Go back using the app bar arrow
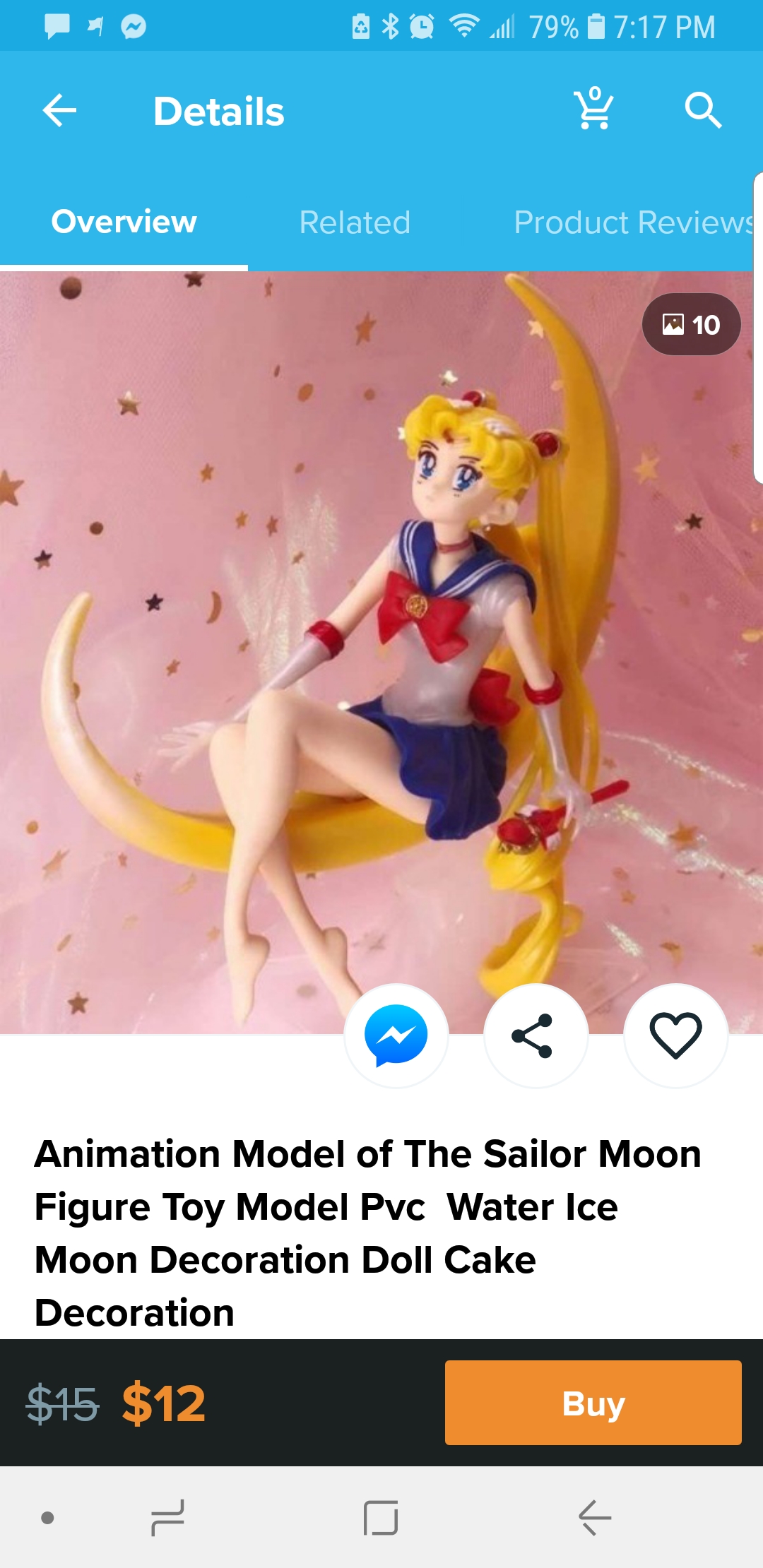Viewport: 763px width, 1568px height. 59,111
